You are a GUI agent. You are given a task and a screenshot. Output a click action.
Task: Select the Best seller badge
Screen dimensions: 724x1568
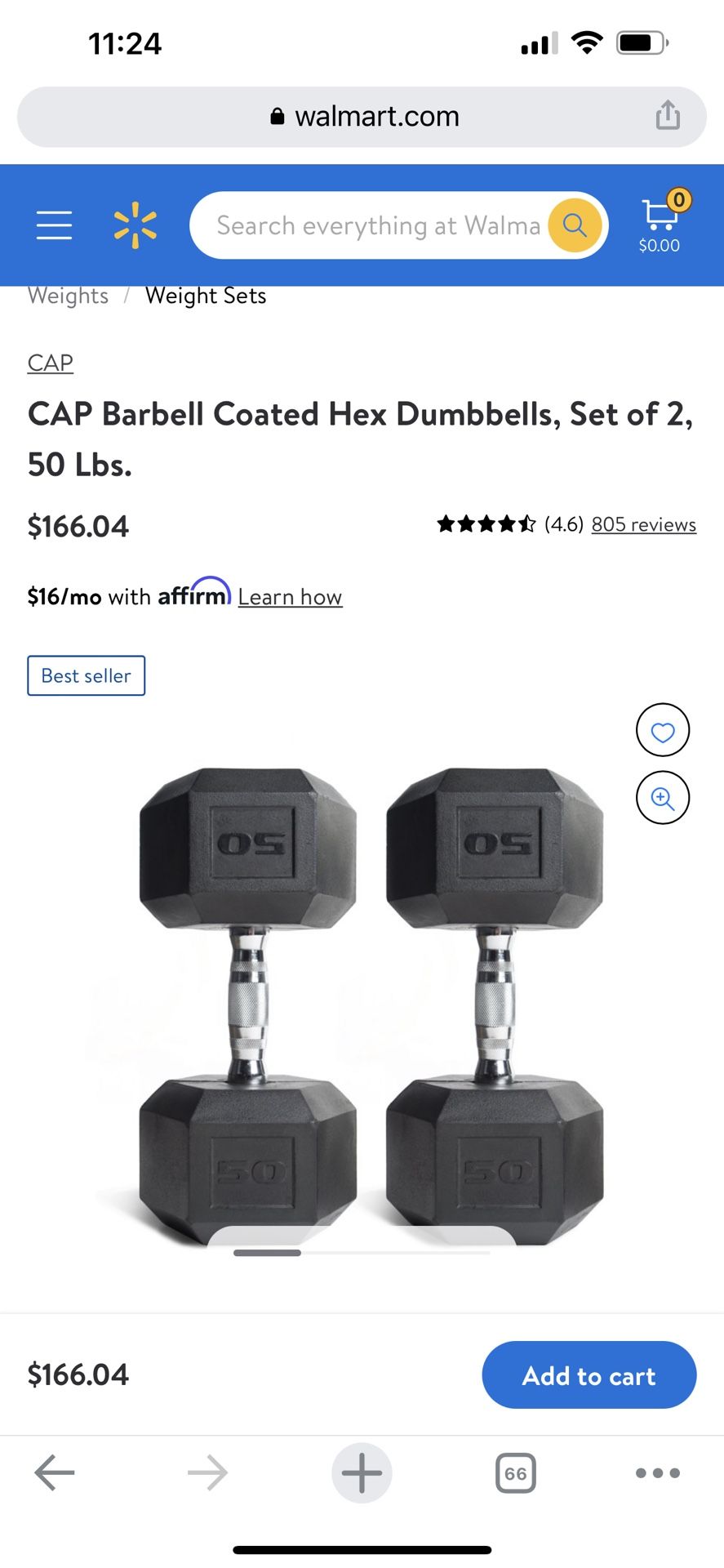[x=86, y=675]
